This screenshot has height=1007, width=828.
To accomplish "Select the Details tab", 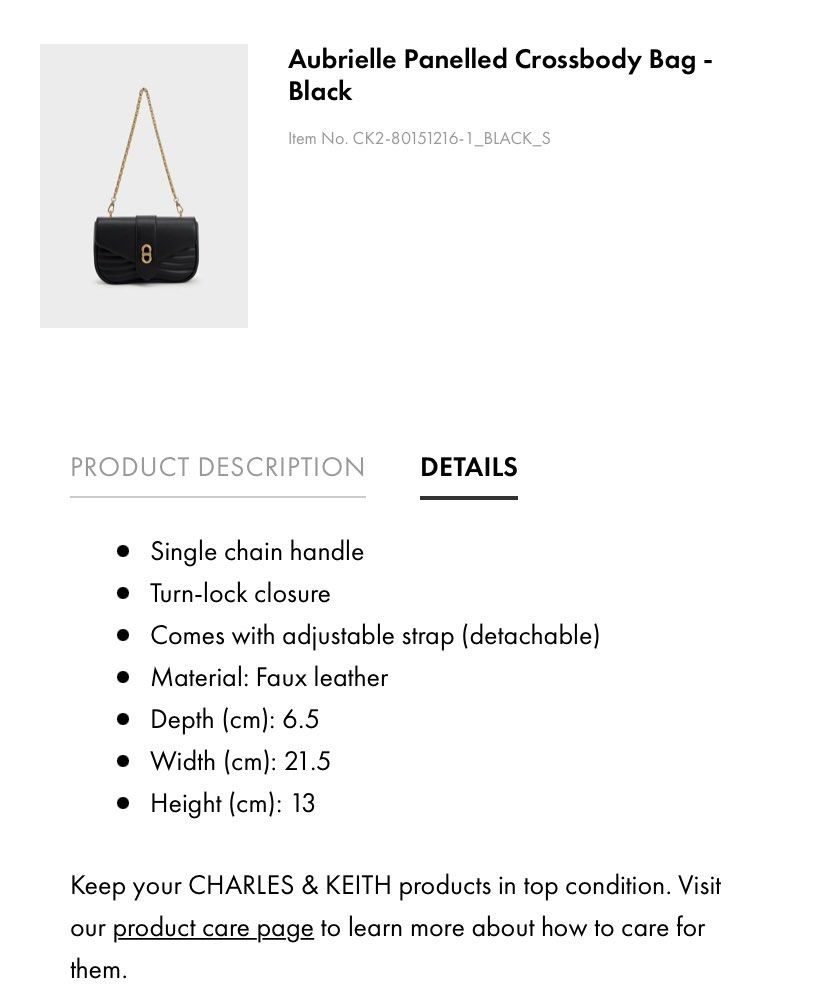I will point(468,467).
